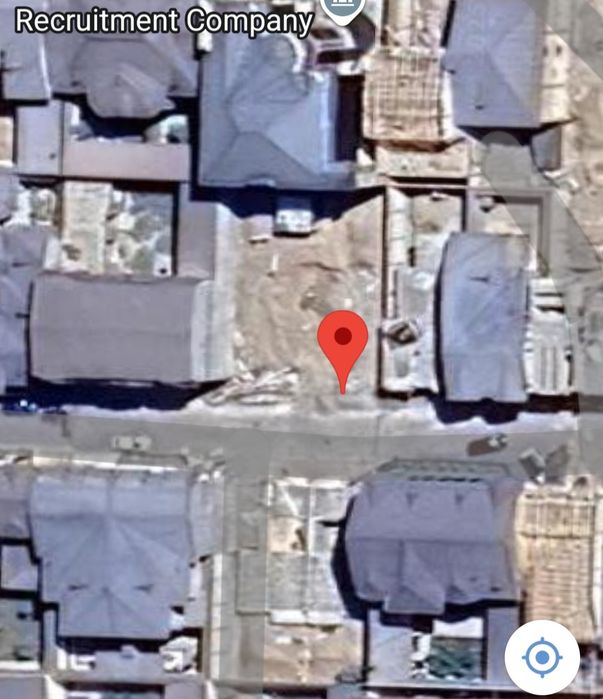Select the red dropped location pin
603x699 pixels.
(343, 342)
